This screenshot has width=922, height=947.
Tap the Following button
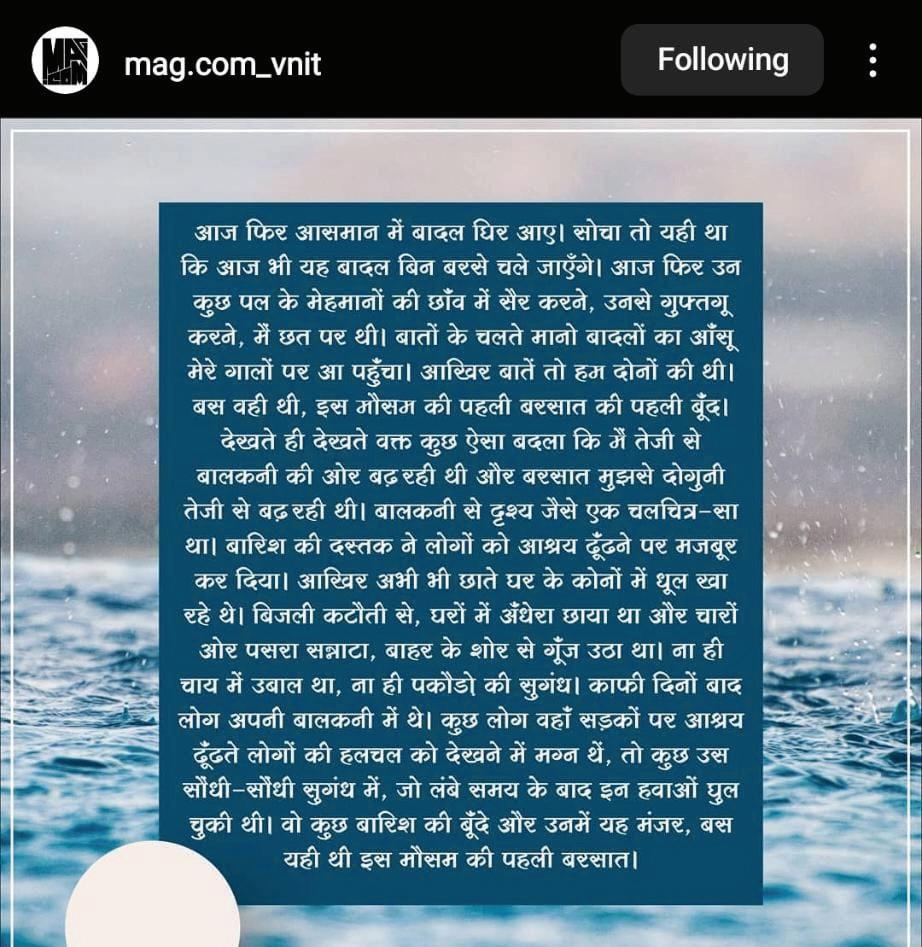coord(722,60)
